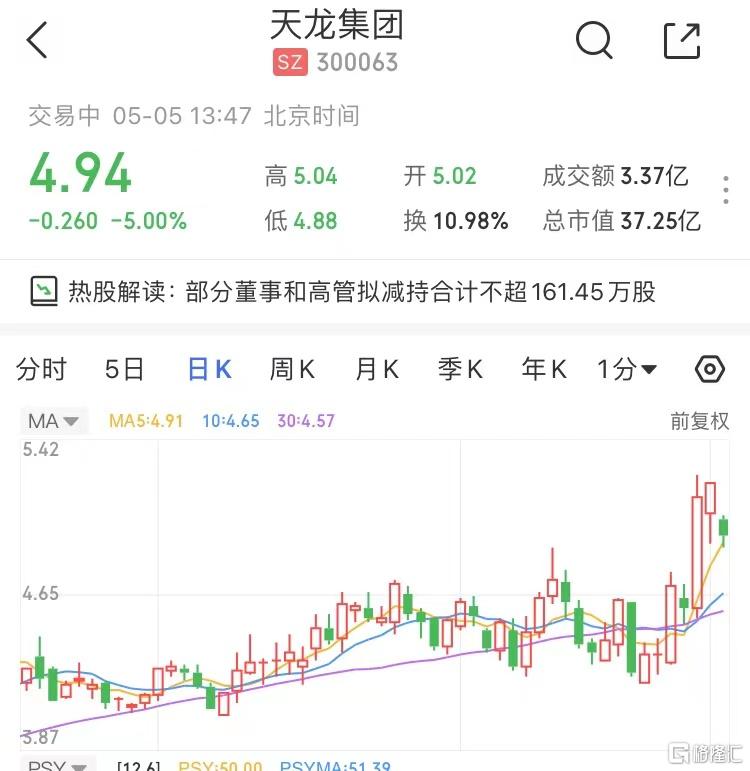Open the MA indicator dropdown
Screen dimensions: 750x771
[x=53, y=420]
